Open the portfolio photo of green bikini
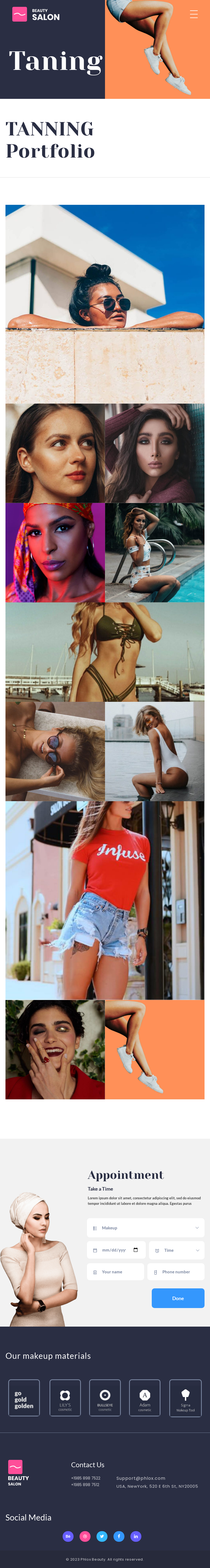 pos(105,652)
